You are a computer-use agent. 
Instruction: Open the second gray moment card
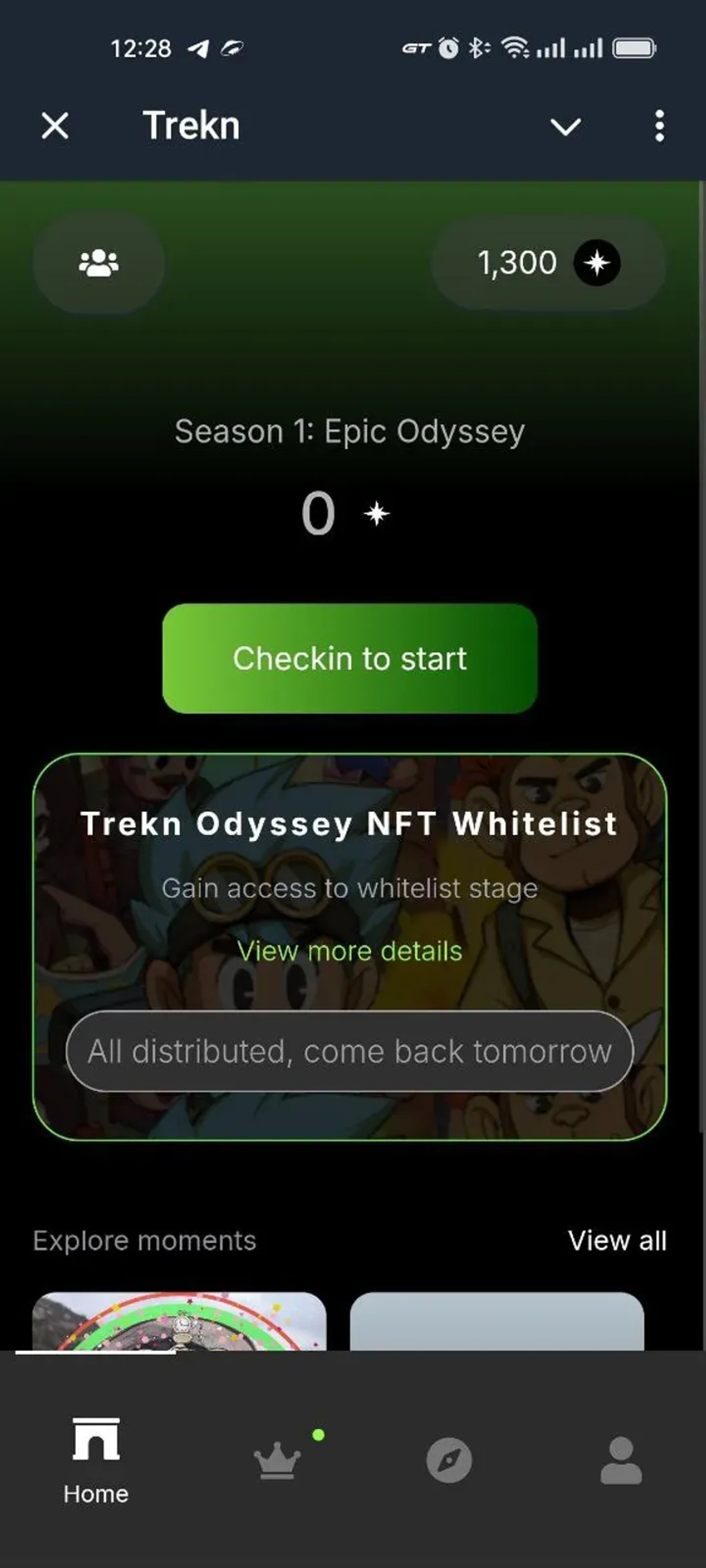point(496,1321)
